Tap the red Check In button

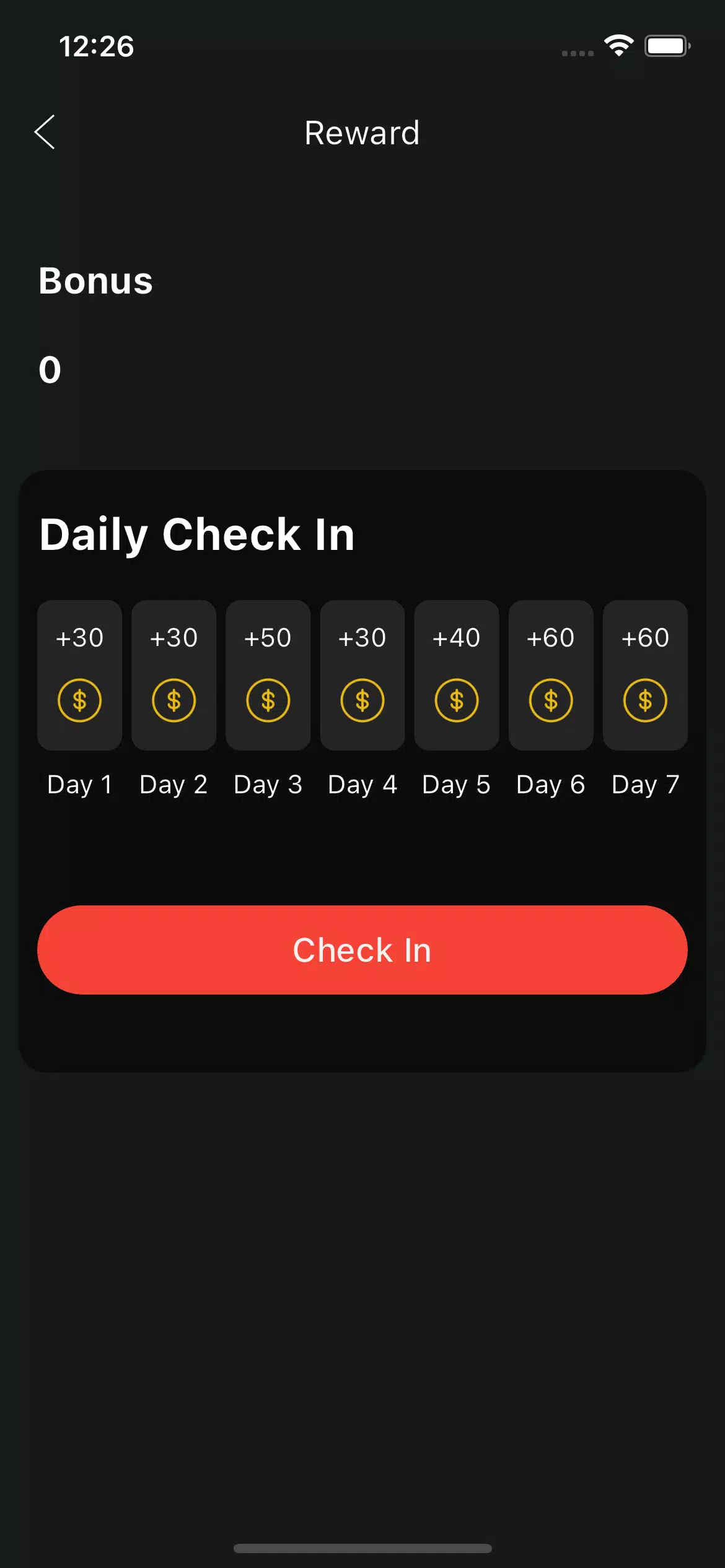362,949
